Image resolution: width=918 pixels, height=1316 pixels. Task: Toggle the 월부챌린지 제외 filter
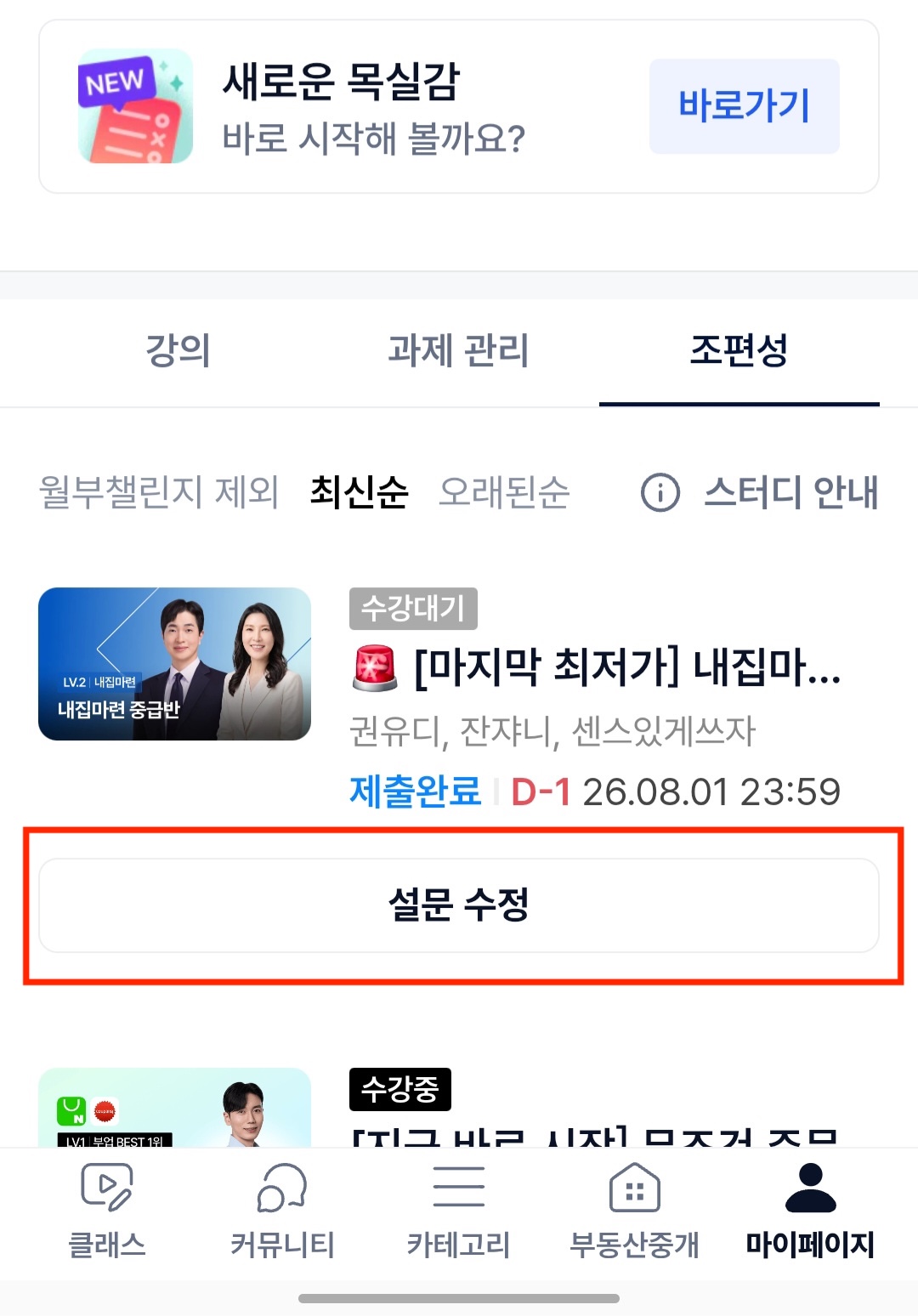pos(159,491)
